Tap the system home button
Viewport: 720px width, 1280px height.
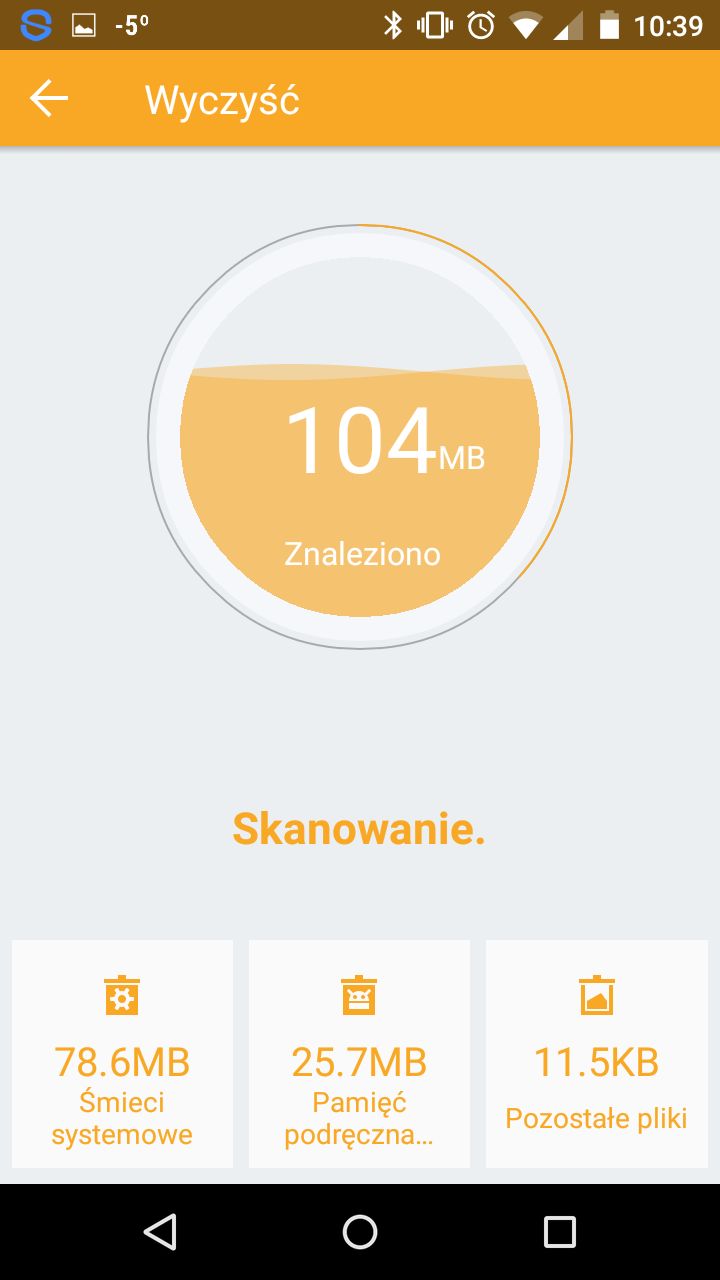click(360, 1232)
